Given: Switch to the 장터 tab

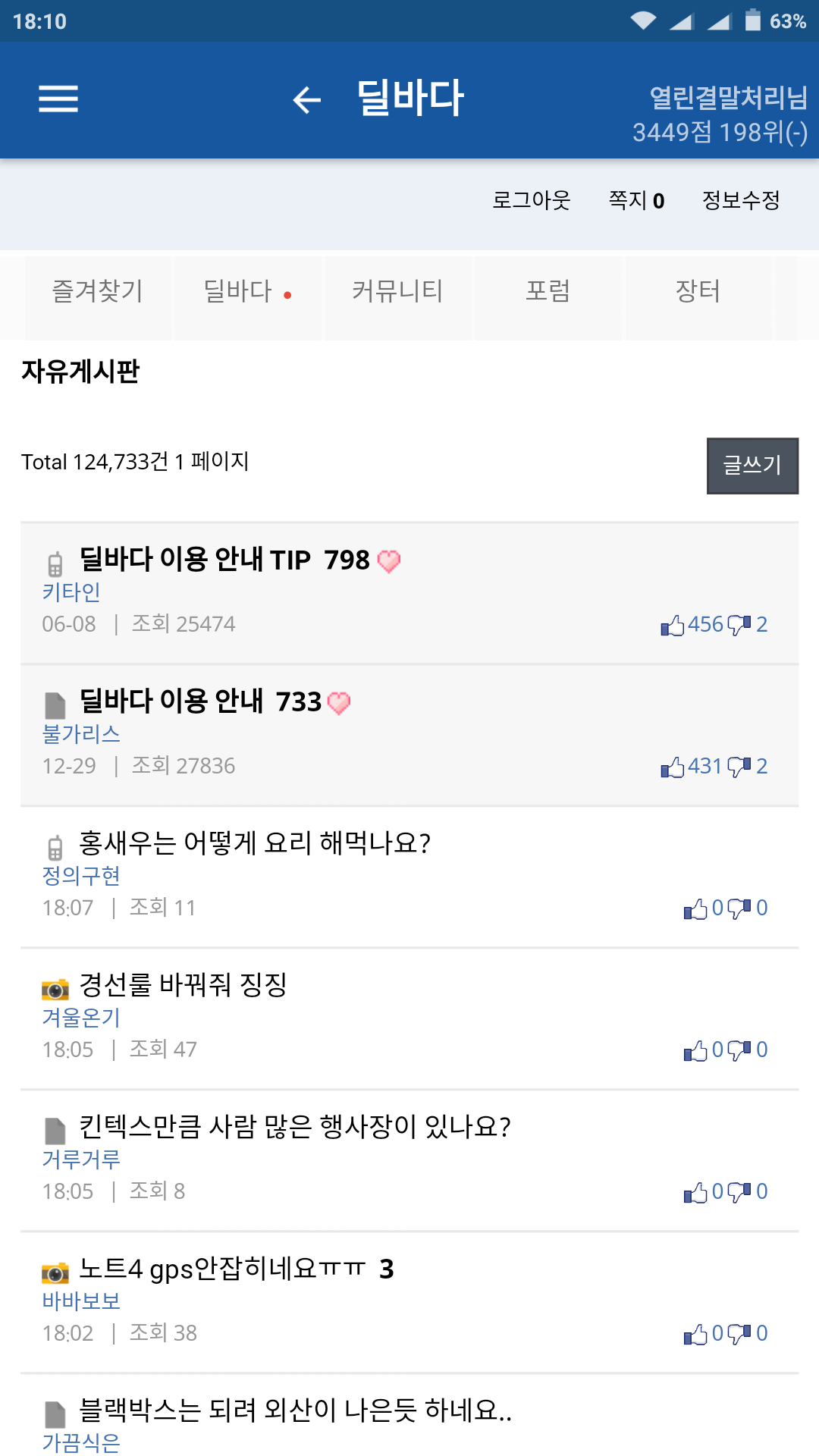Looking at the screenshot, I should coord(698,291).
